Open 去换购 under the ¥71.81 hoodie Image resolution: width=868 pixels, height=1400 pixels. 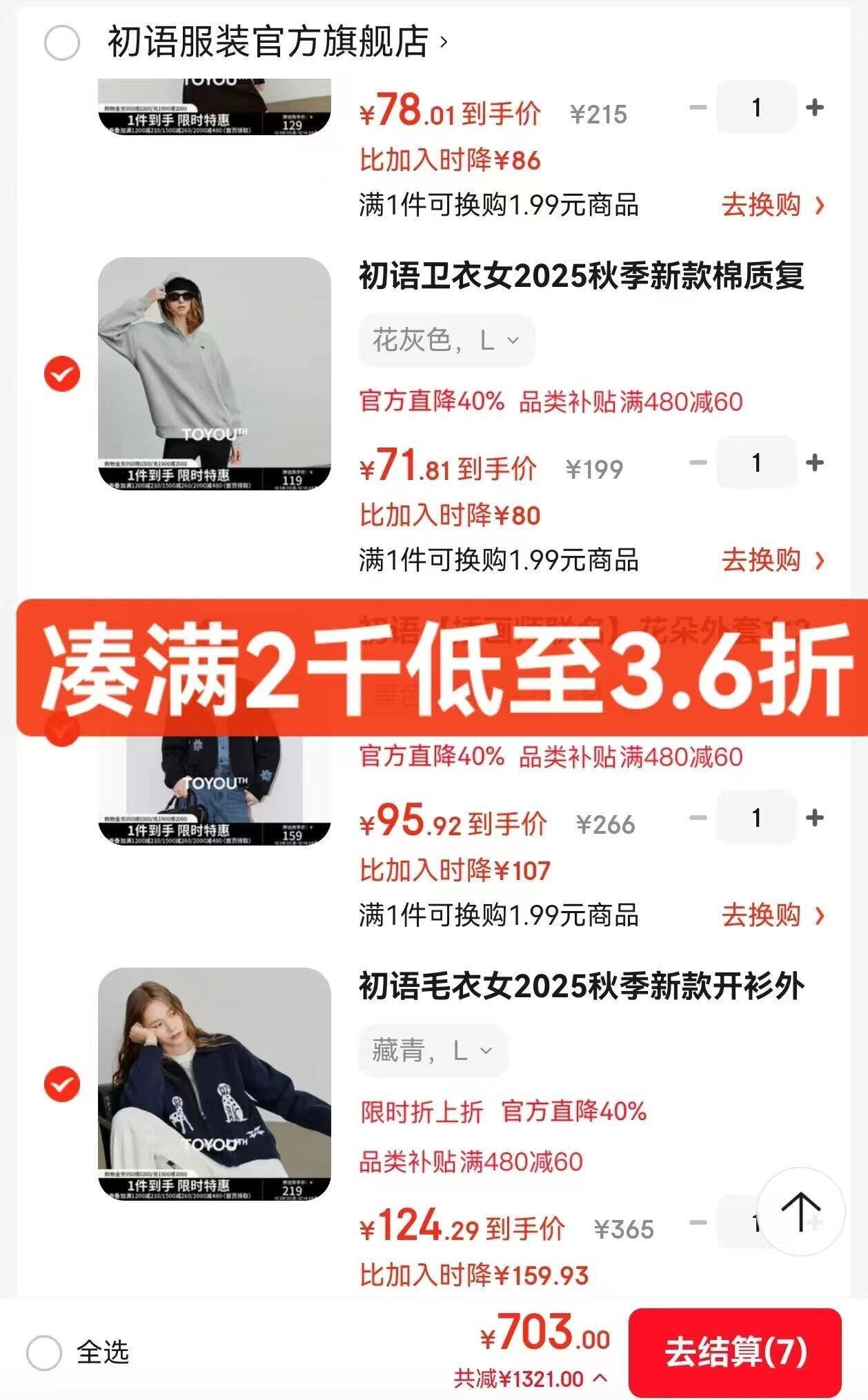coord(773,560)
